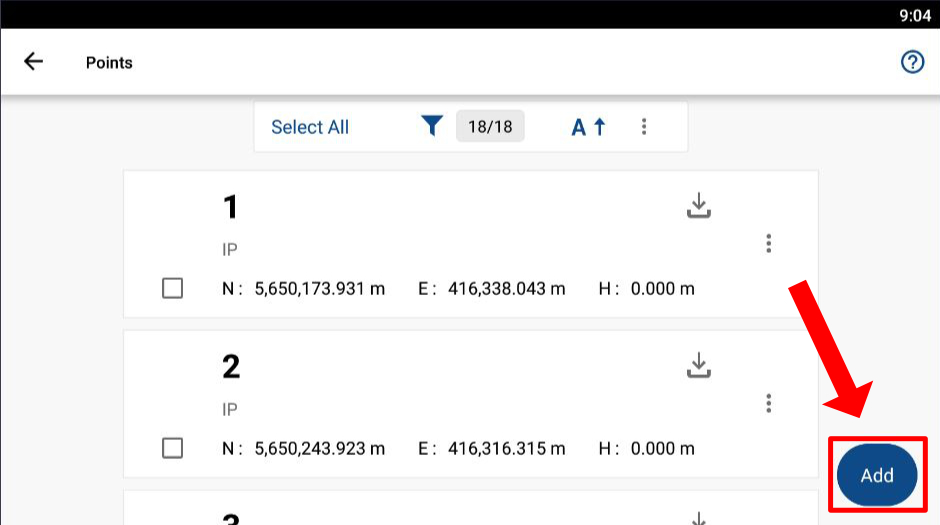Select the checkbox for point 2
This screenshot has height=525, width=940.
click(x=172, y=448)
